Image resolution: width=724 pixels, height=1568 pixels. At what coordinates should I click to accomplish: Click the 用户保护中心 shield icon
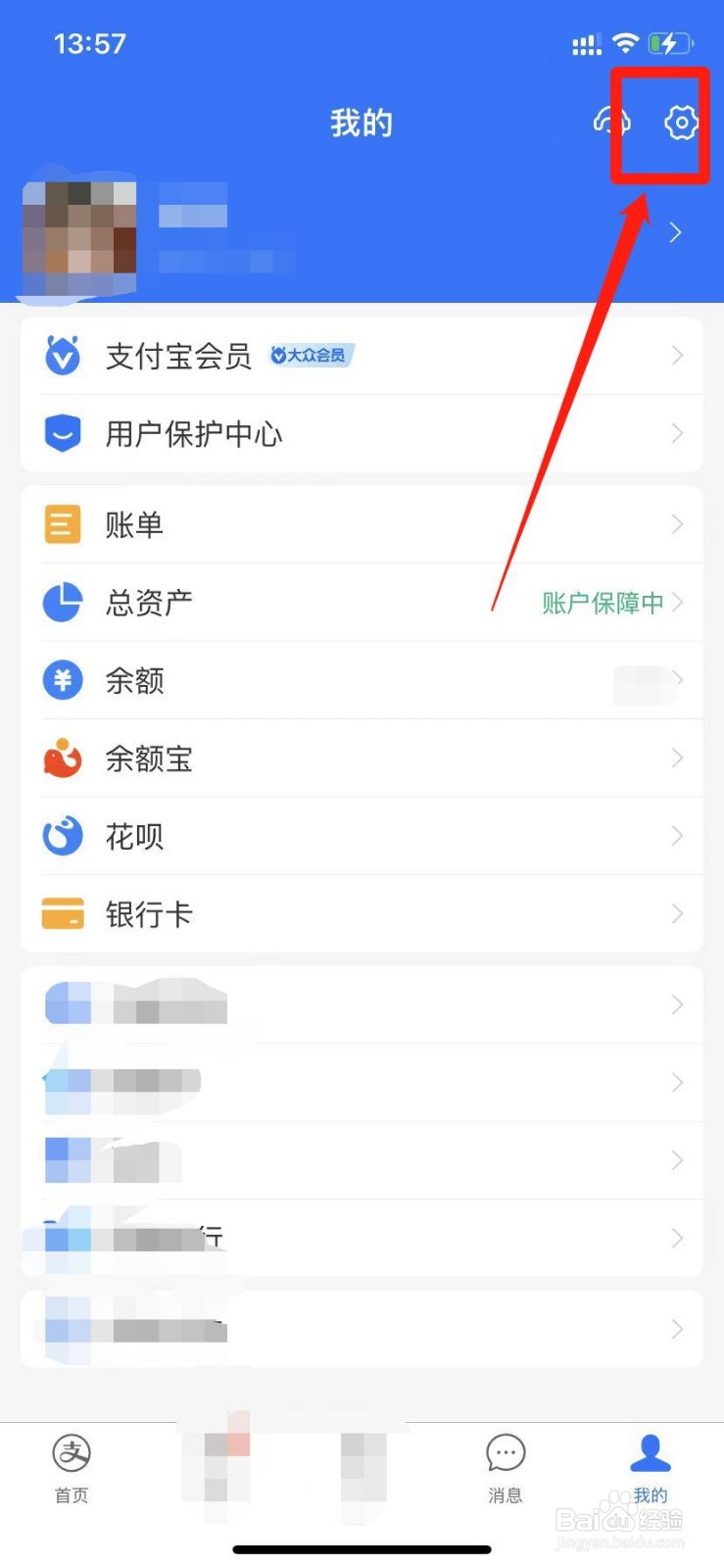(x=62, y=433)
